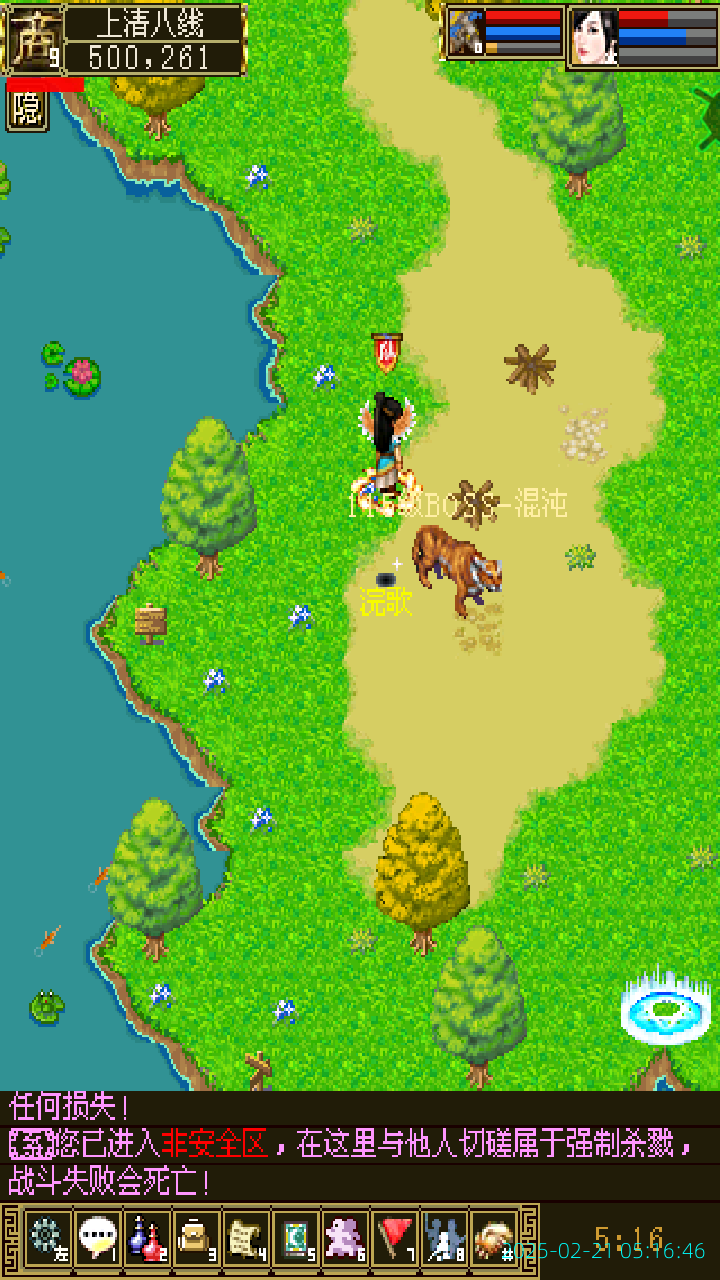Open the female companion portrait
Screen dimensions: 720x1280
pos(593,37)
